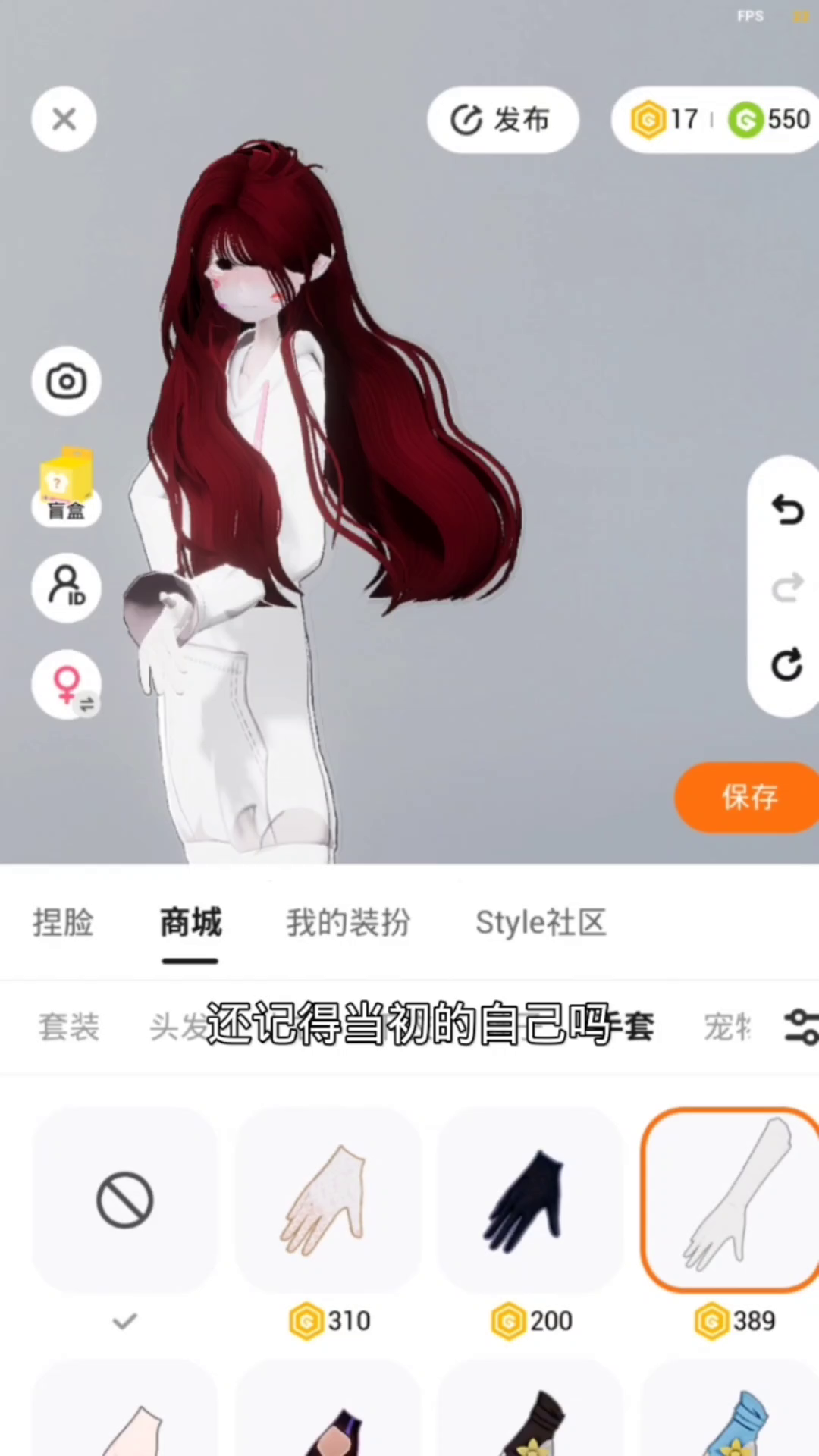Save the outfit with 保存
819x1456 pixels.
[x=748, y=797]
